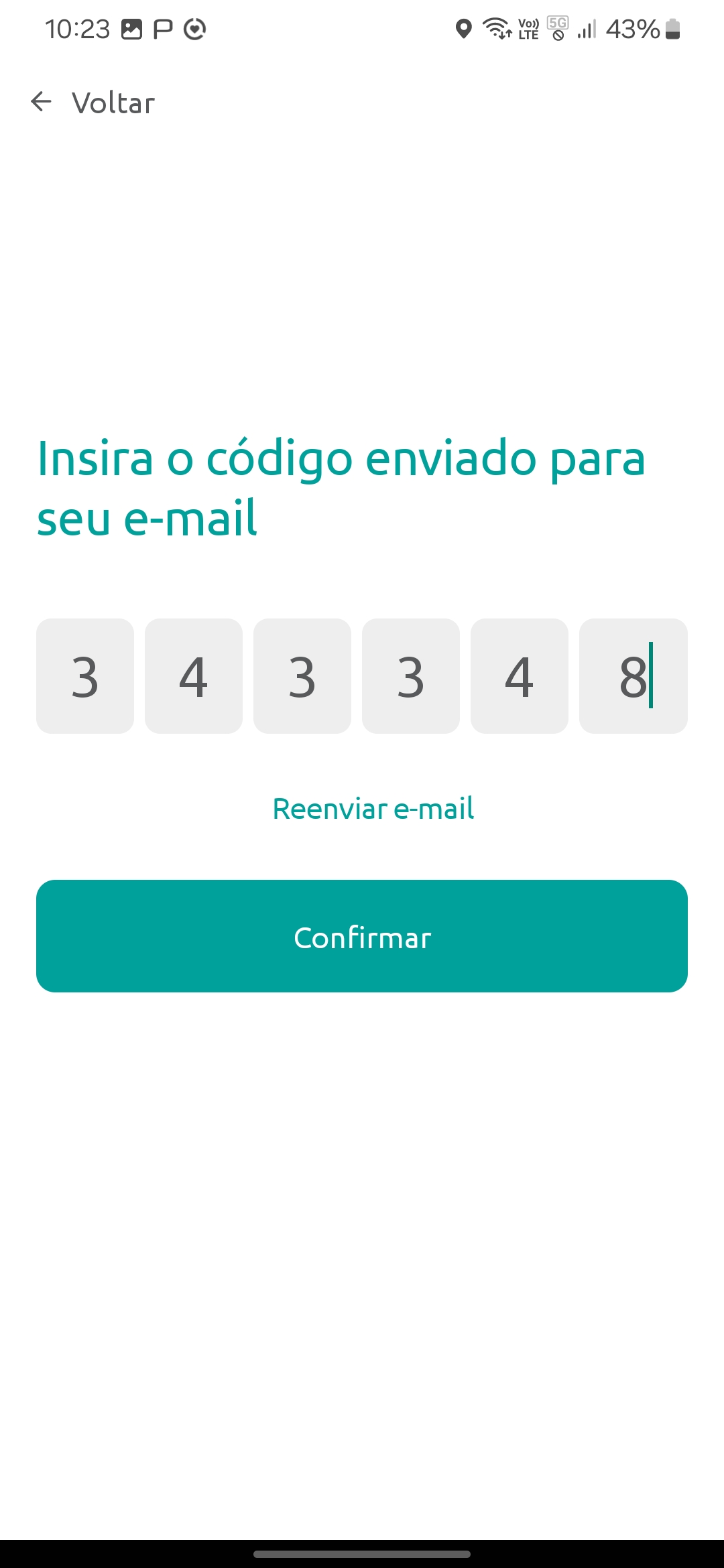This screenshot has width=724, height=1568.
Task: Select the second code digit box
Action: coord(194,676)
